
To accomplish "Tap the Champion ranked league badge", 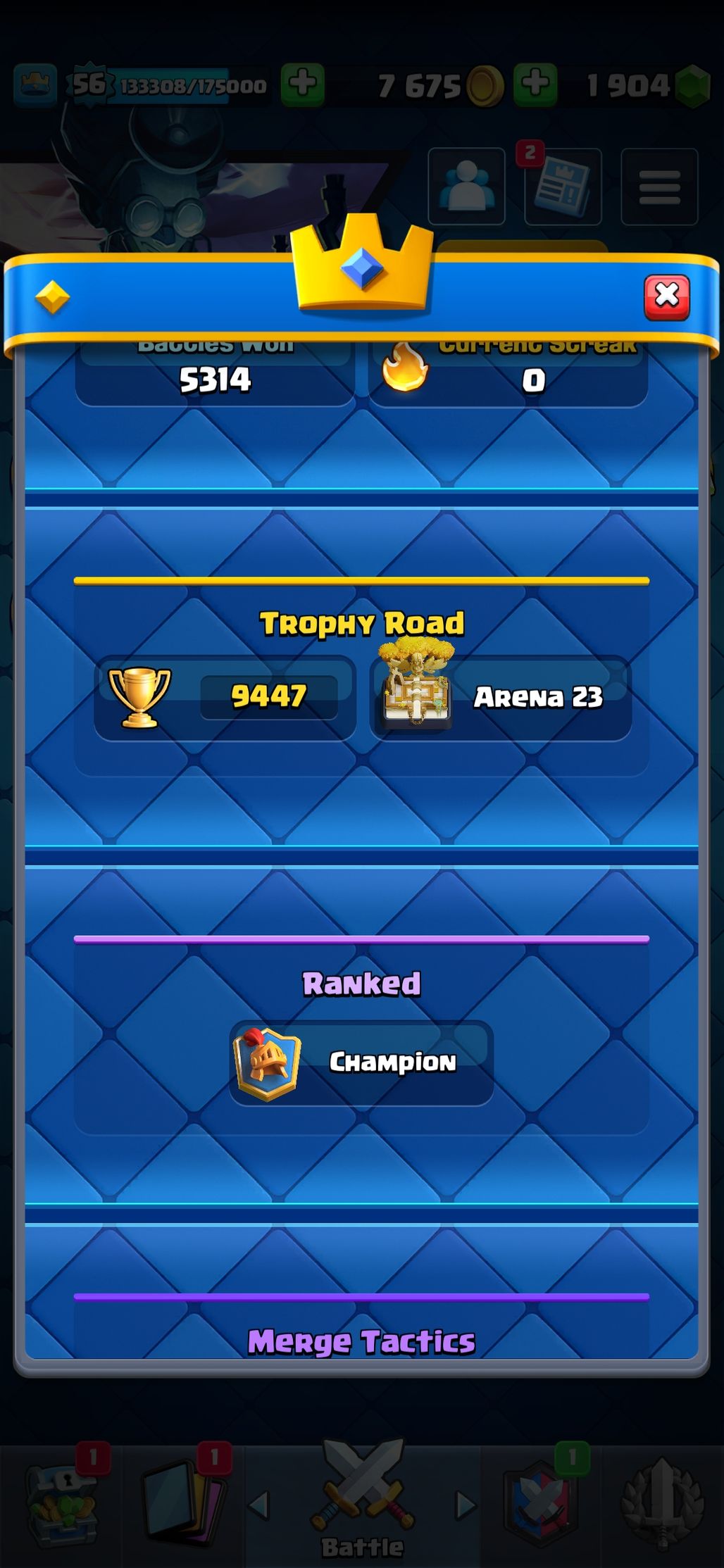I will click(268, 1063).
